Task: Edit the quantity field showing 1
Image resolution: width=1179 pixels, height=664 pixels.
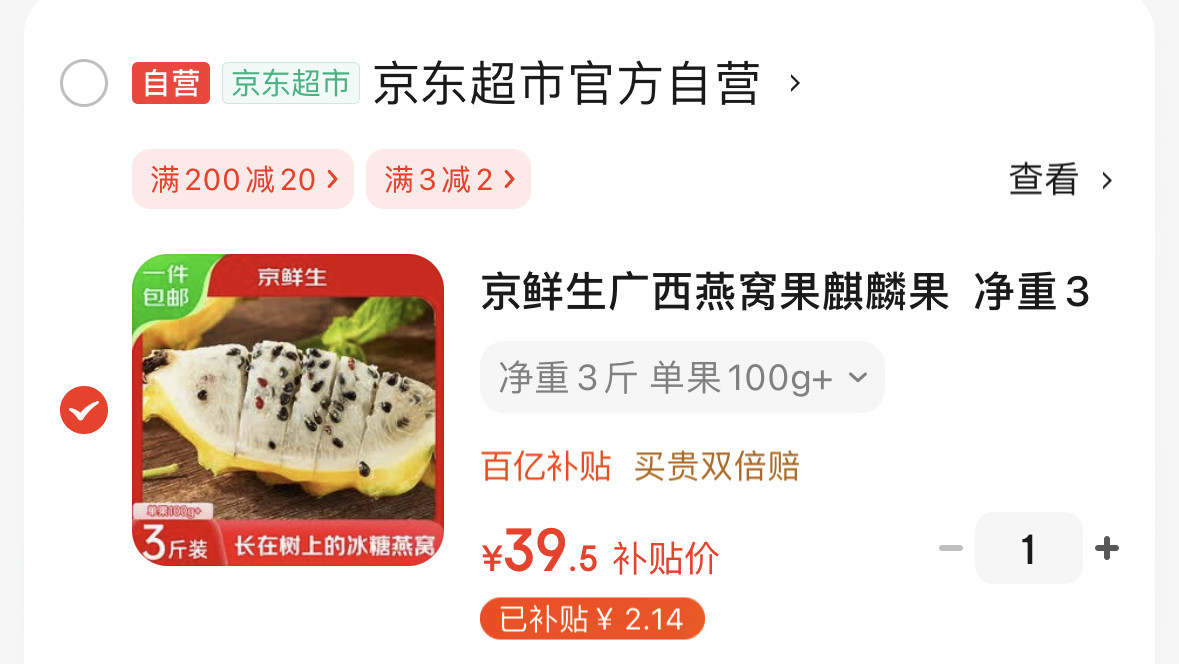Action: 1028,549
